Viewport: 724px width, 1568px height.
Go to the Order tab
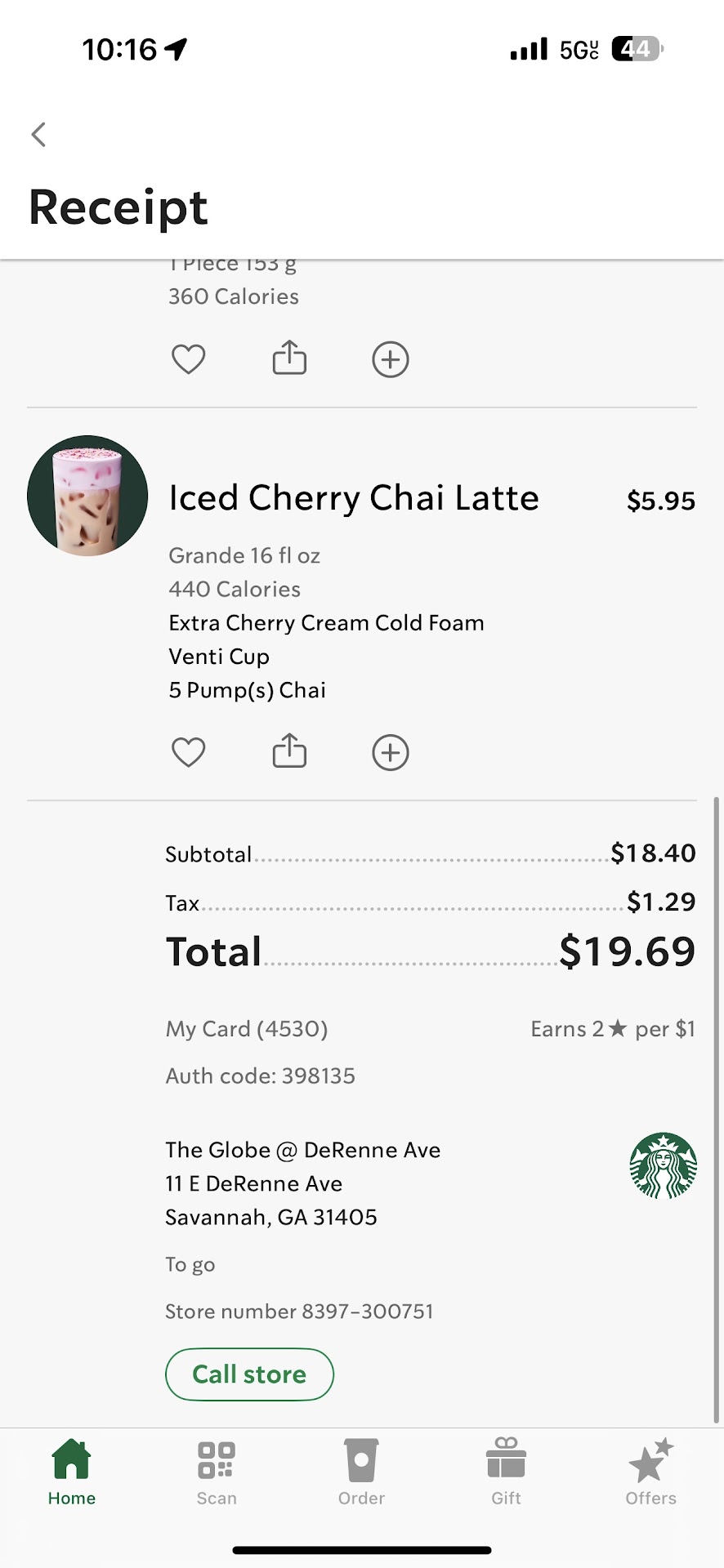coord(361,1472)
